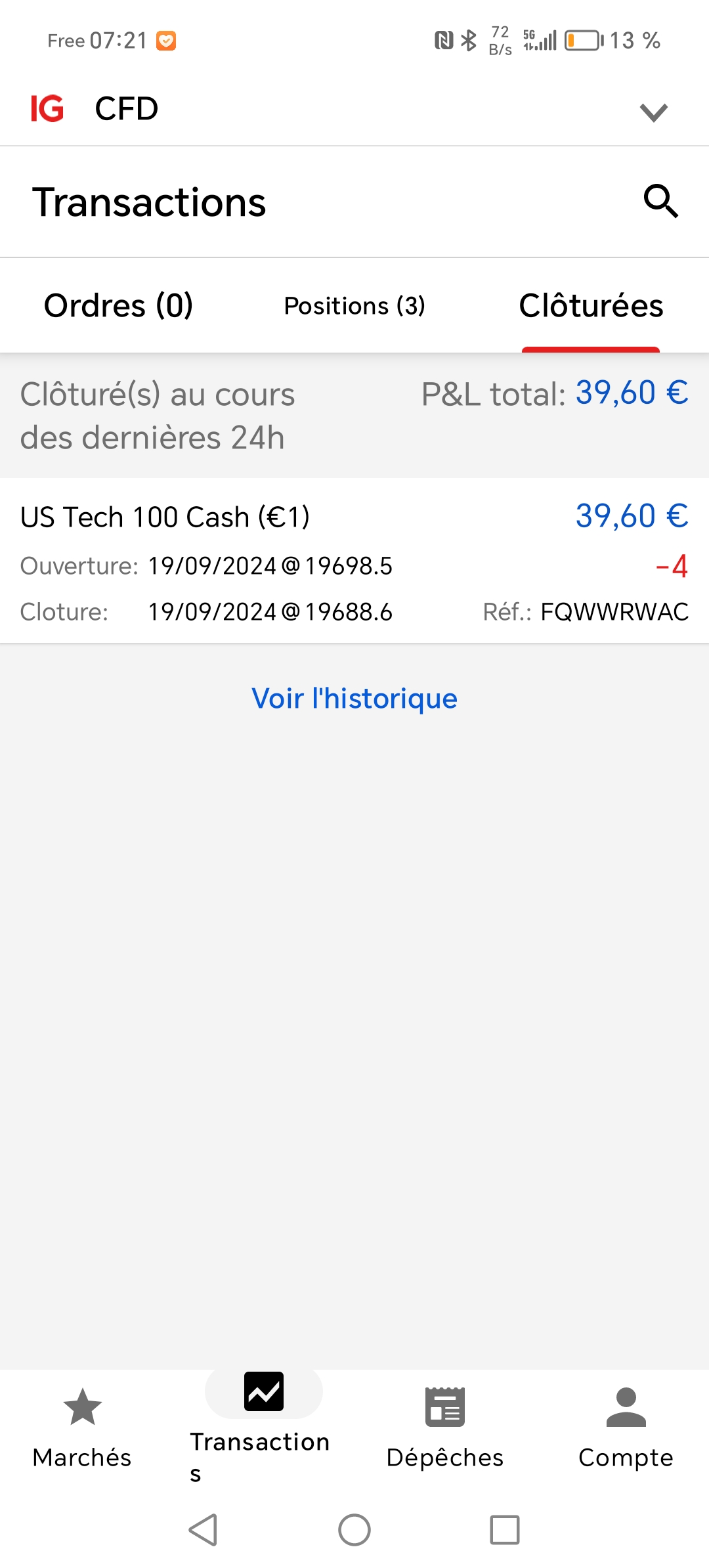The height and width of the screenshot is (1568, 709).
Task: Switch to the Ordres (0) tab
Action: [x=118, y=305]
